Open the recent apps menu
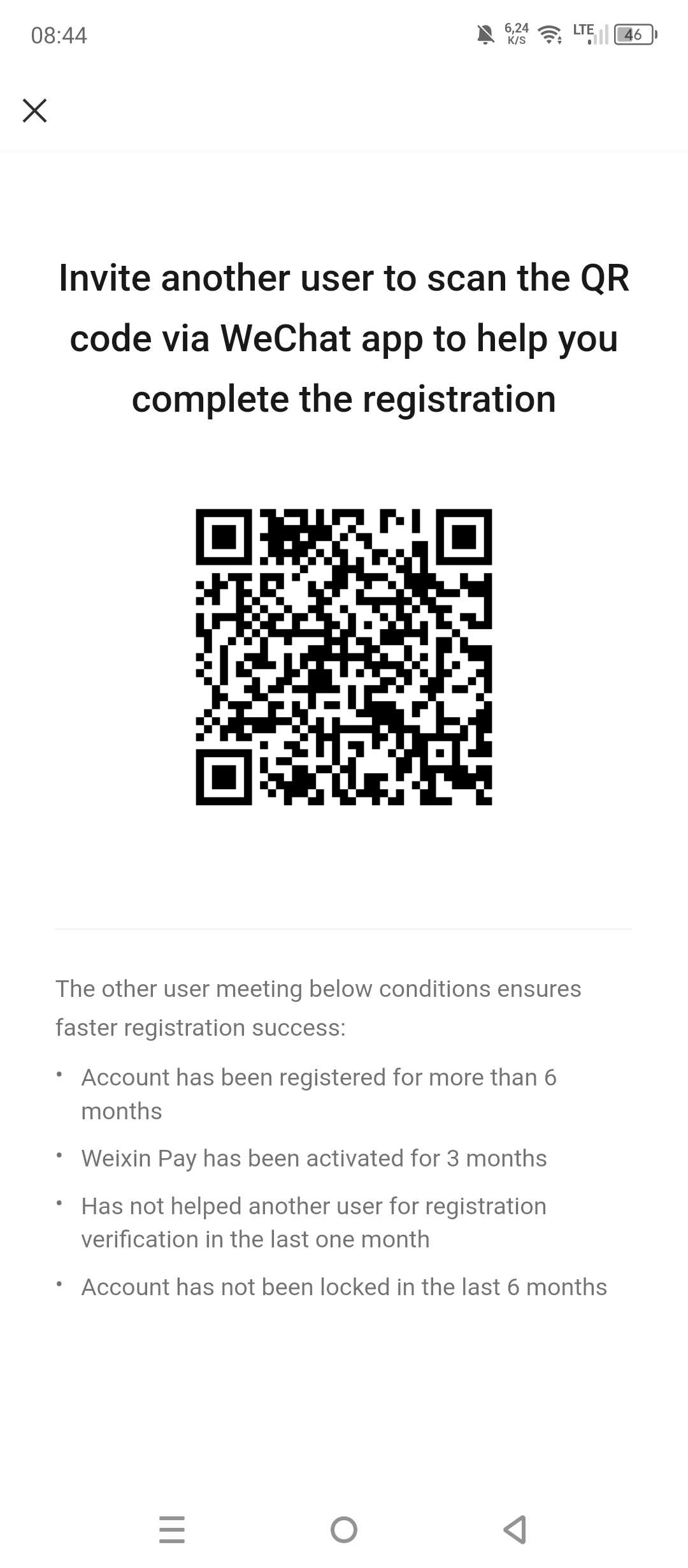 [x=172, y=1529]
